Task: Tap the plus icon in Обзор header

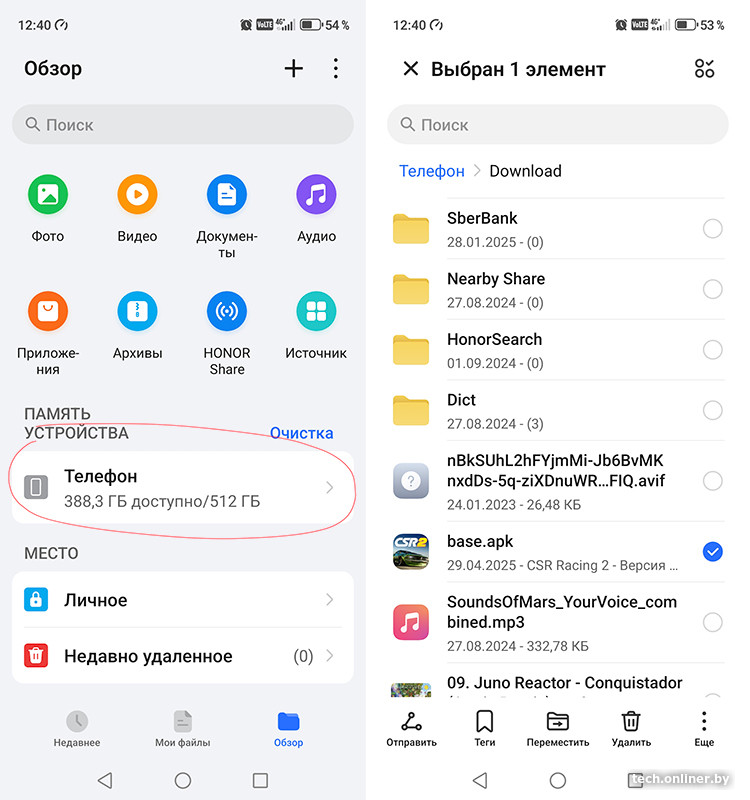Action: point(293,68)
